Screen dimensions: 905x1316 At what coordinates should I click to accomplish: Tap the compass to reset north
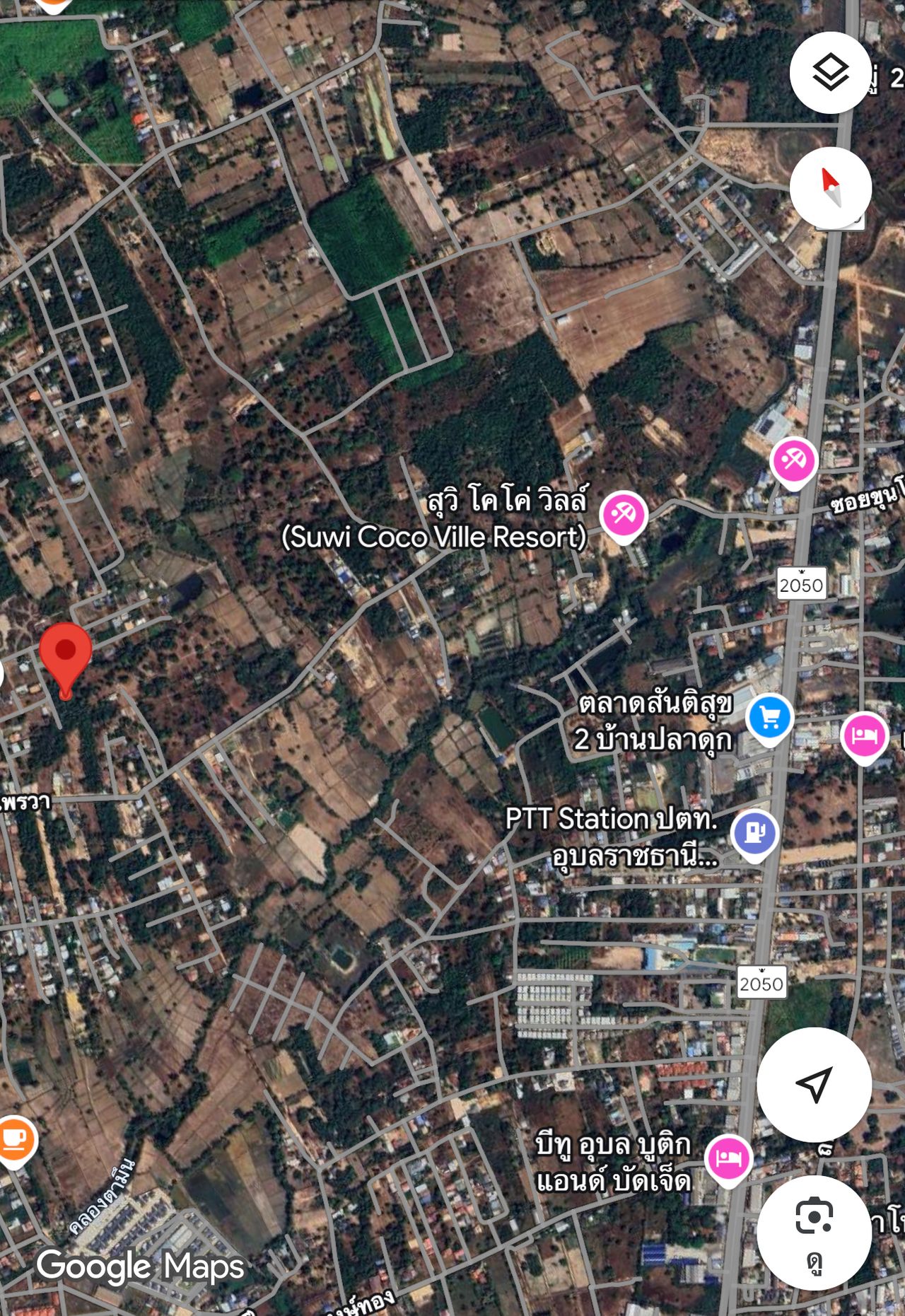pyautogui.click(x=830, y=187)
